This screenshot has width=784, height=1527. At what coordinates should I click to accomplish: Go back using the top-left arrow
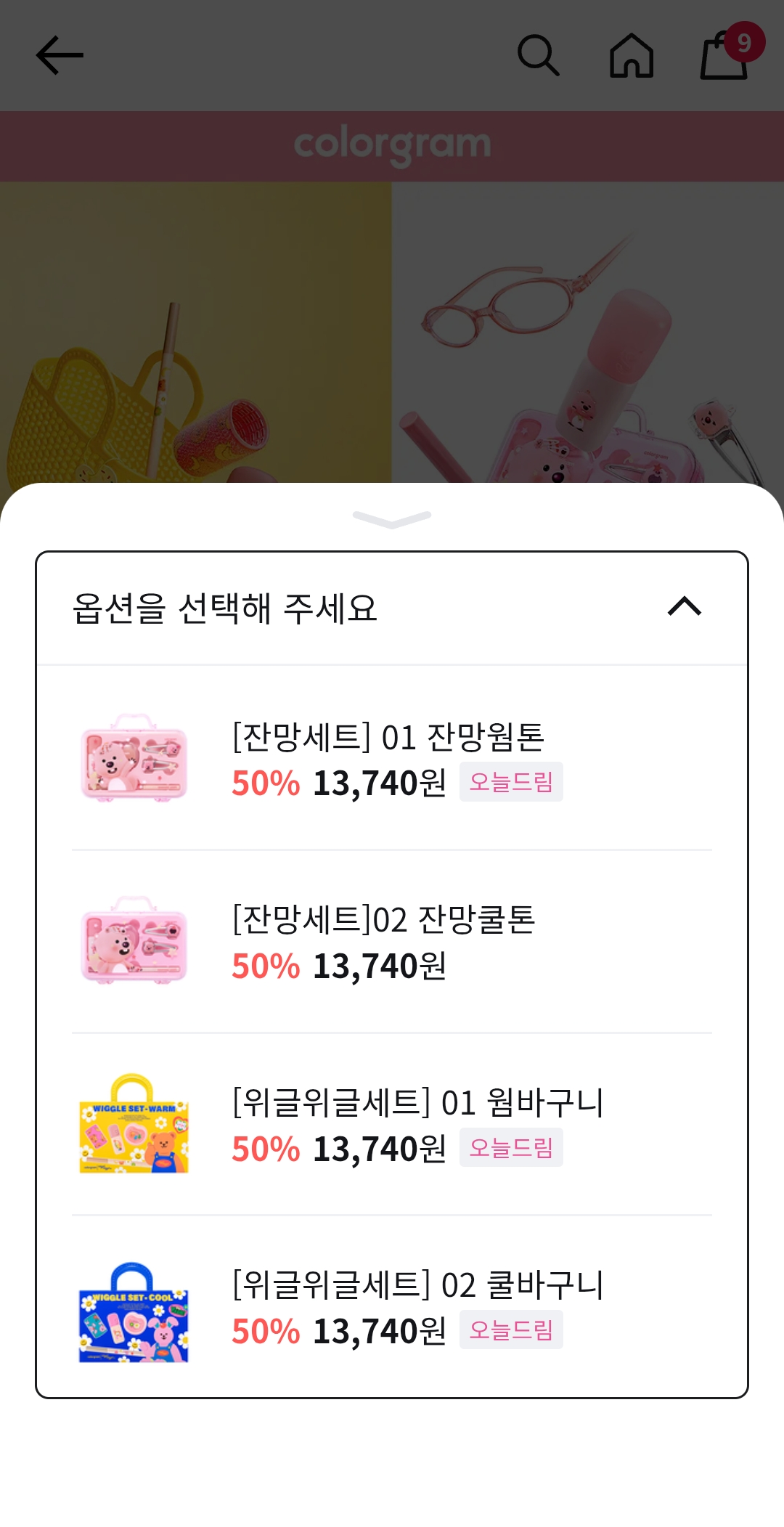(x=60, y=55)
